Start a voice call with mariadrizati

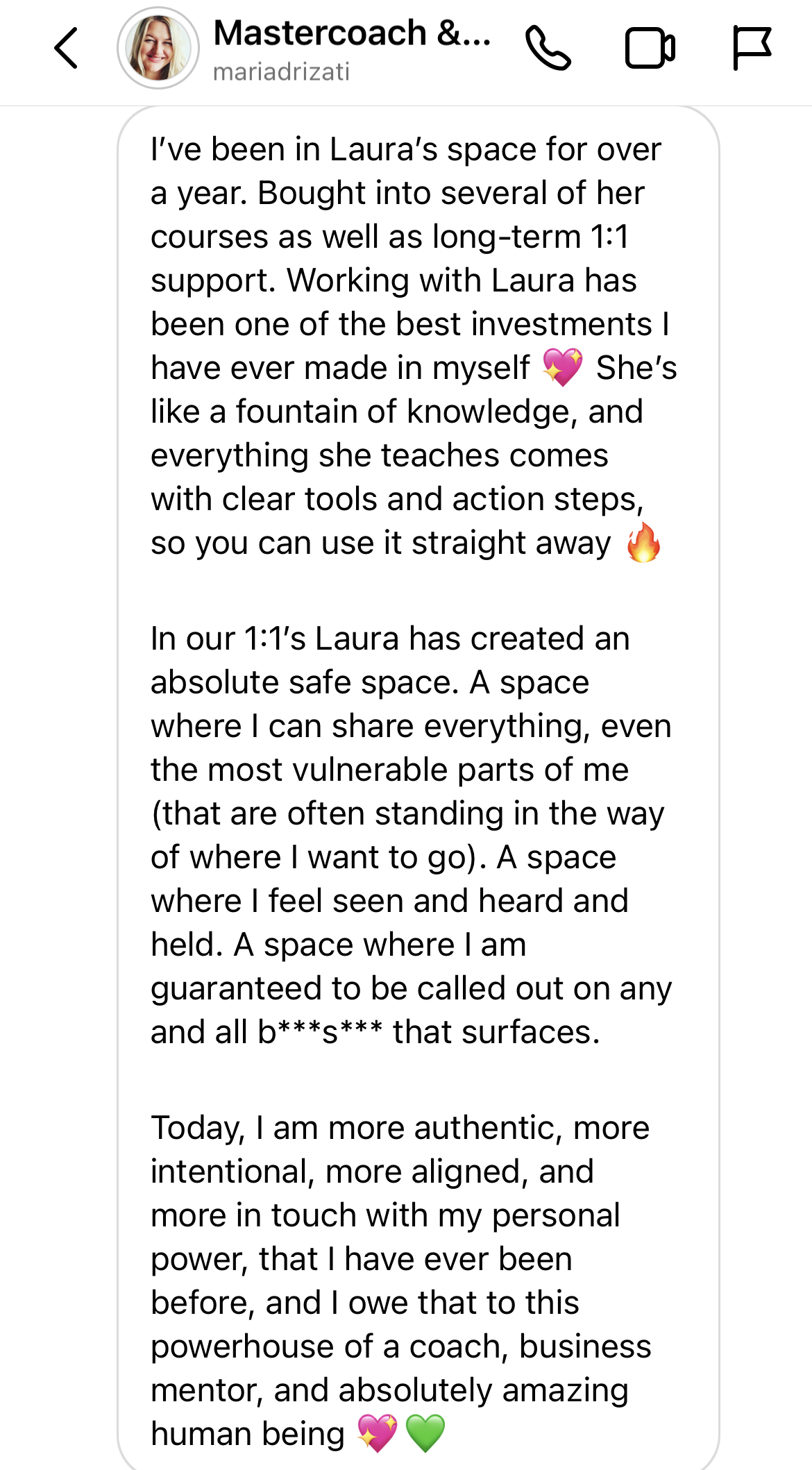(x=548, y=48)
